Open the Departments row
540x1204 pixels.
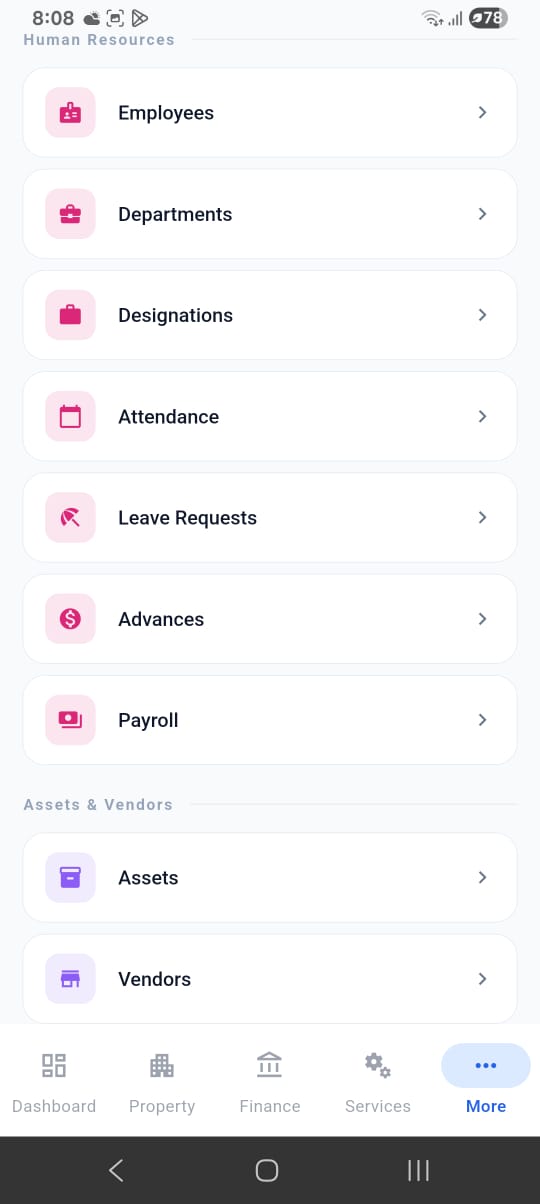click(270, 214)
